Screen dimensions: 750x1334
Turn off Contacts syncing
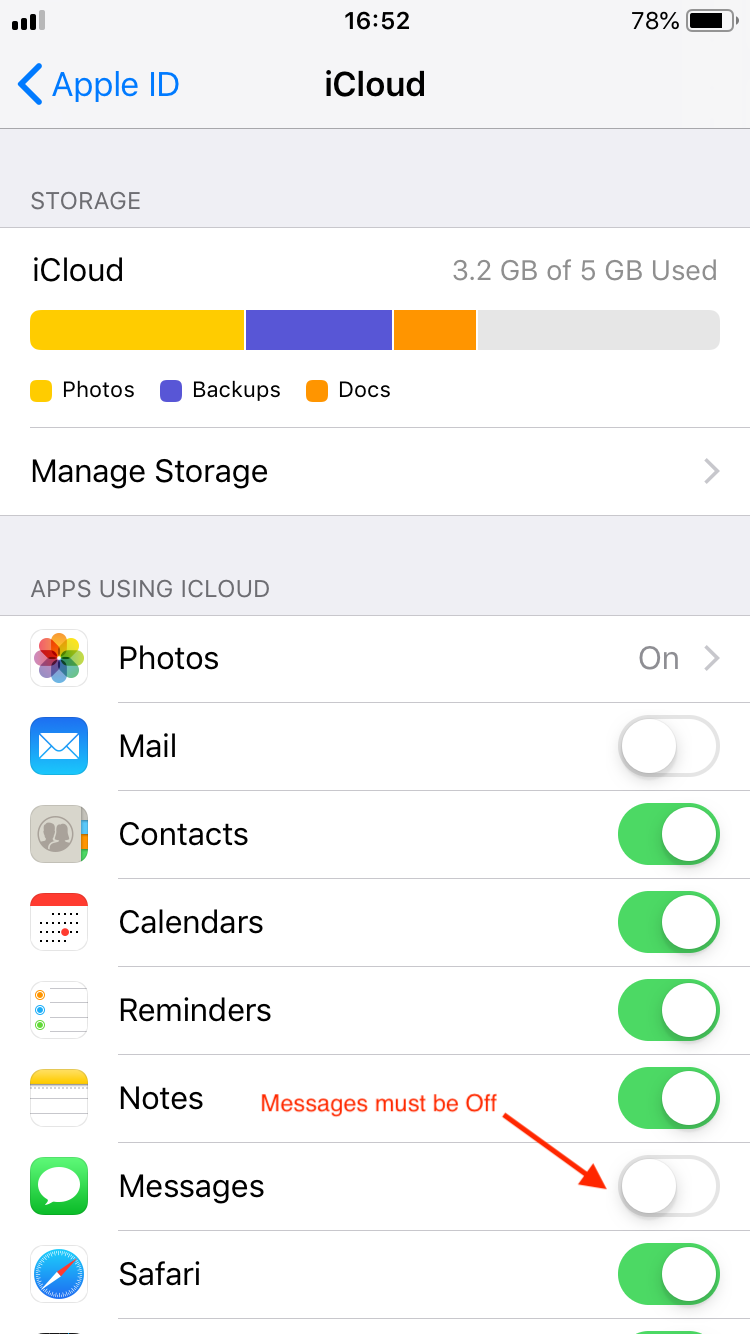click(668, 834)
